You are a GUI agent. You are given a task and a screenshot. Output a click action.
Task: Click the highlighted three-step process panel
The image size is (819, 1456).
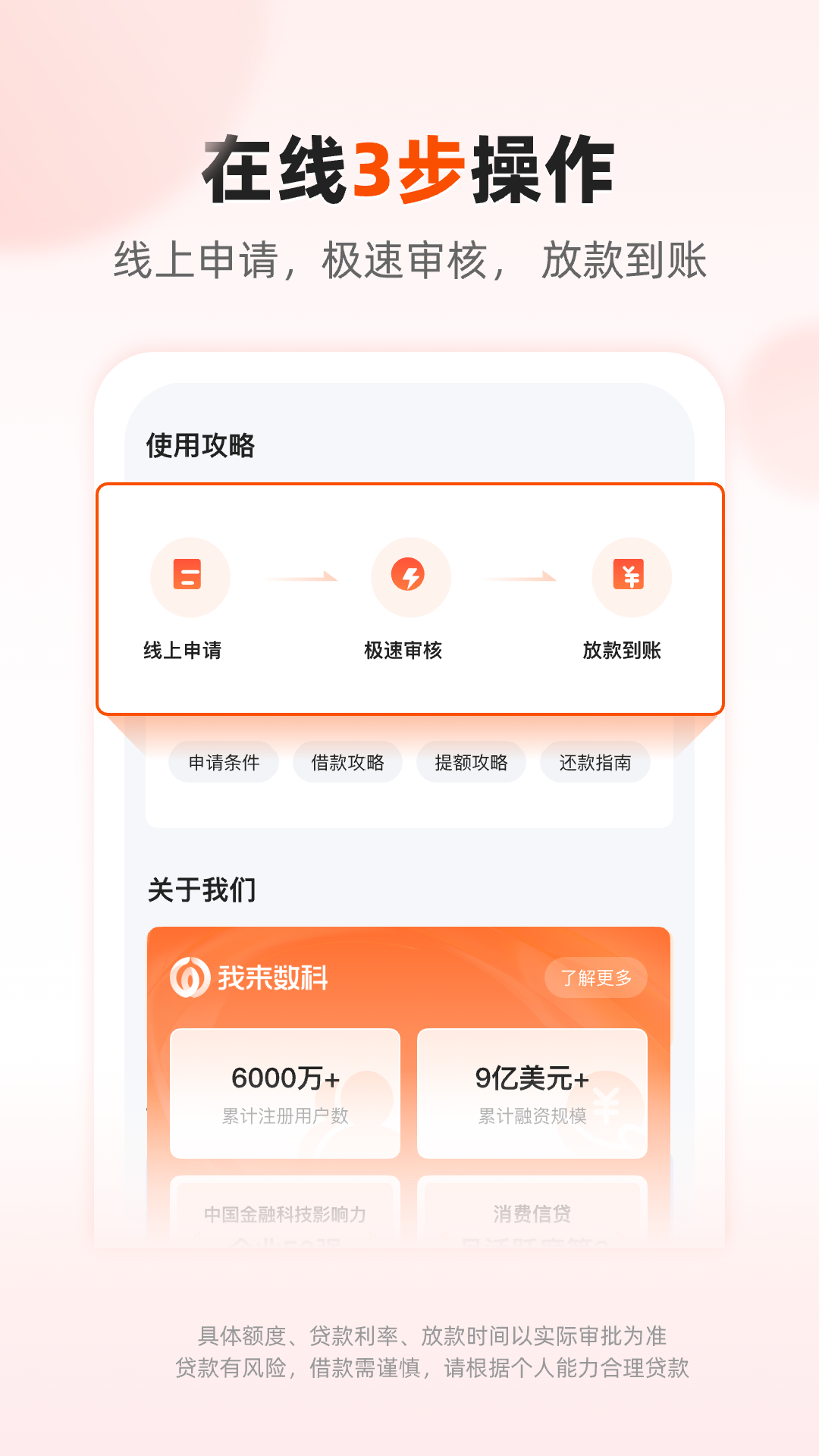coord(410,599)
